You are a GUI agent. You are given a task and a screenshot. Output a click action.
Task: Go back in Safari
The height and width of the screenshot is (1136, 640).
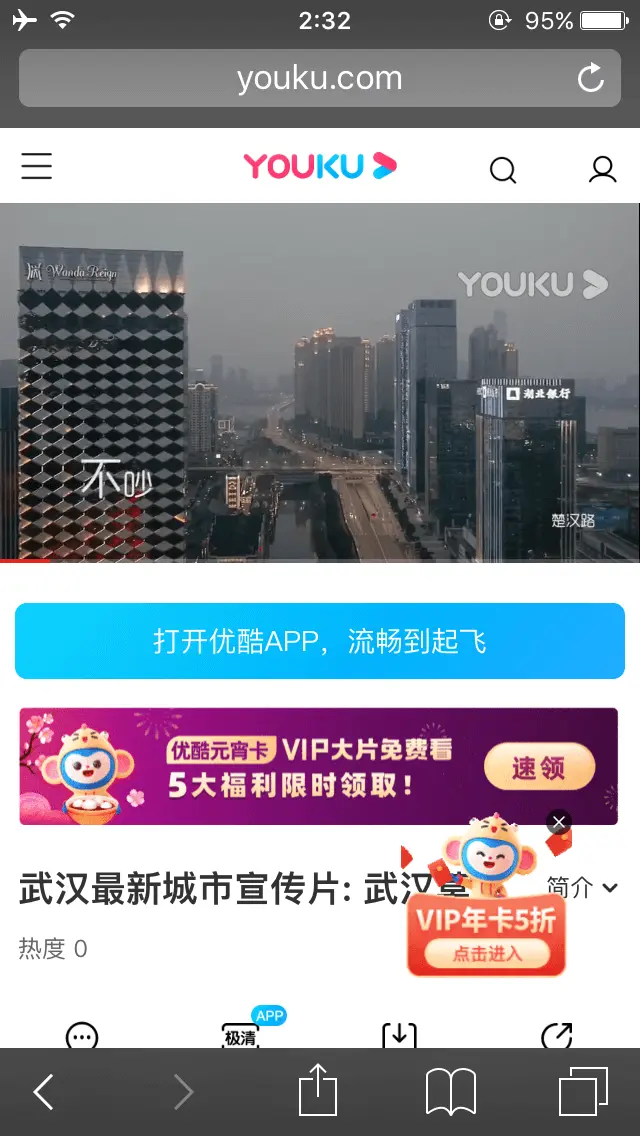point(44,1092)
